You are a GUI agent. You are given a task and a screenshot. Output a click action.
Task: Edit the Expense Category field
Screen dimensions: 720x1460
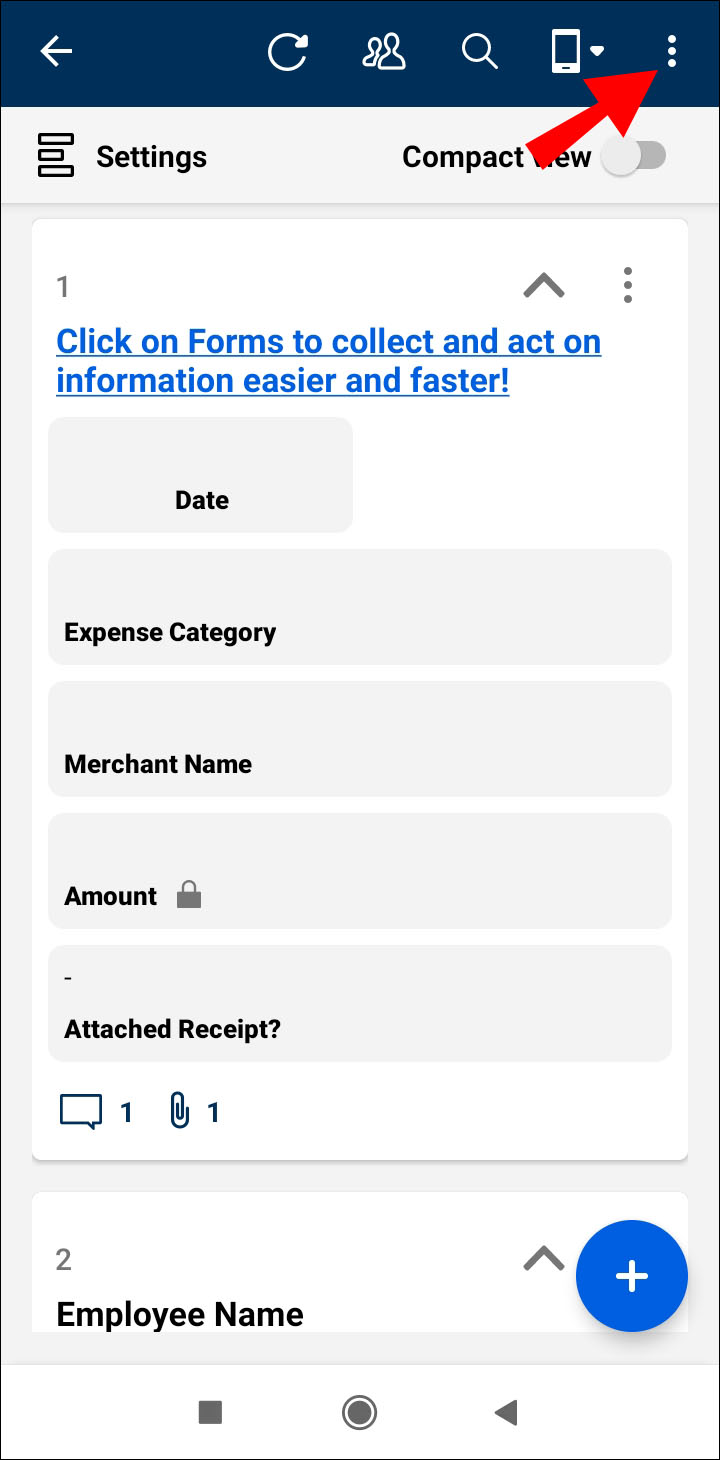click(x=359, y=607)
